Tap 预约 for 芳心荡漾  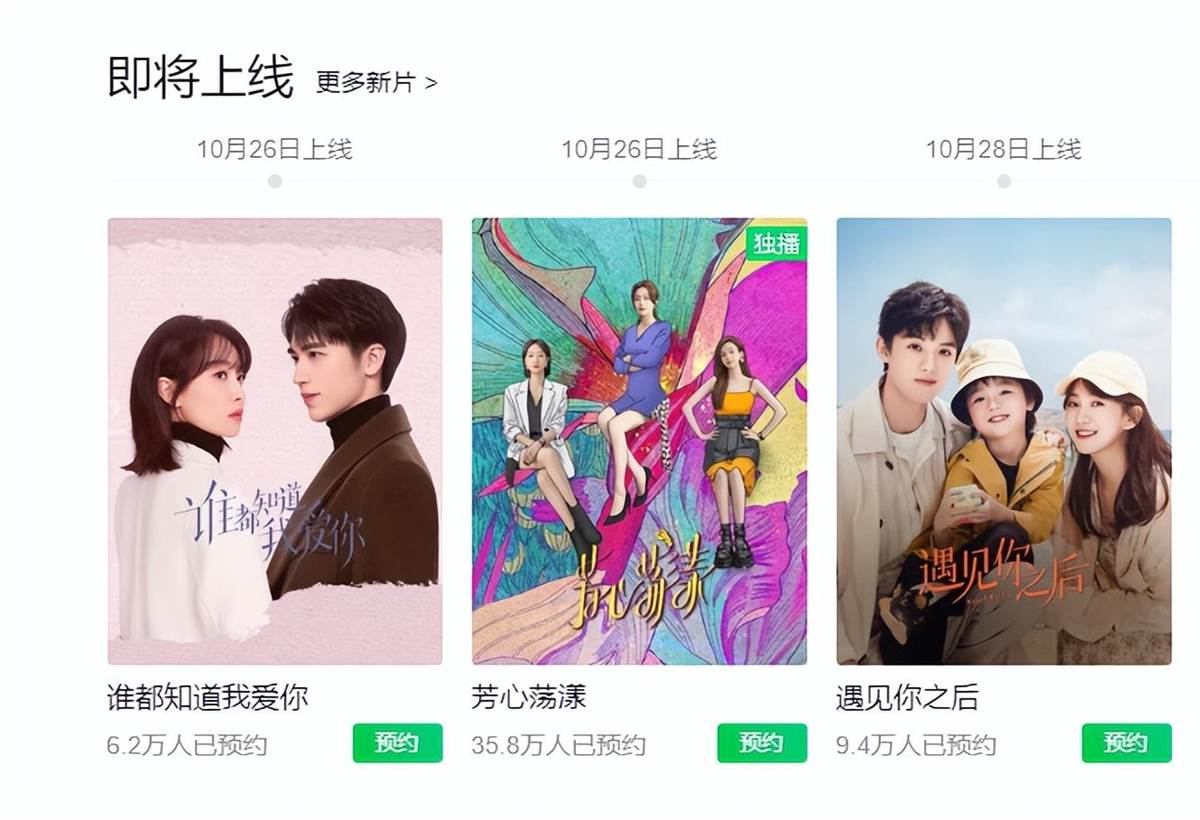click(x=761, y=743)
